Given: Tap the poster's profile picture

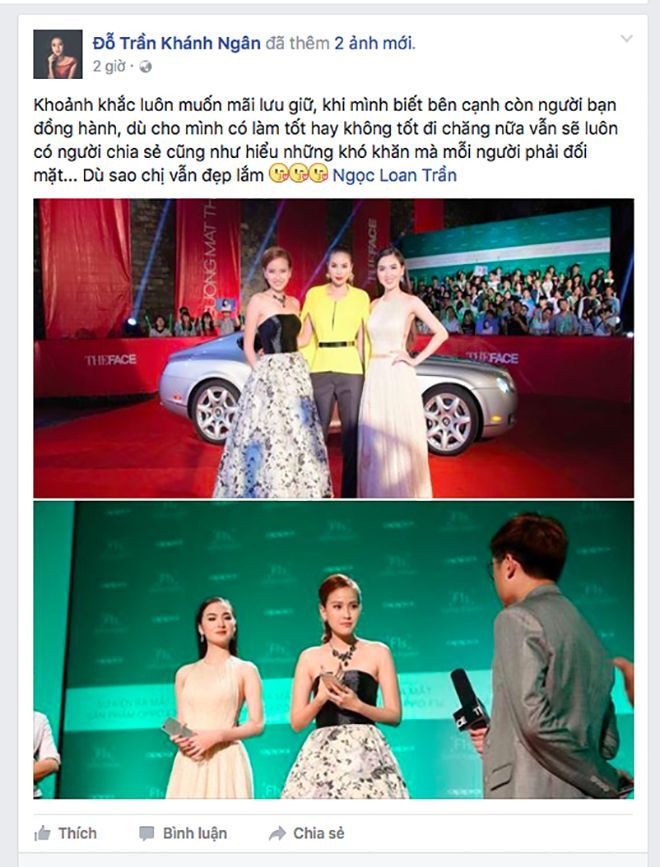Looking at the screenshot, I should (59, 54).
